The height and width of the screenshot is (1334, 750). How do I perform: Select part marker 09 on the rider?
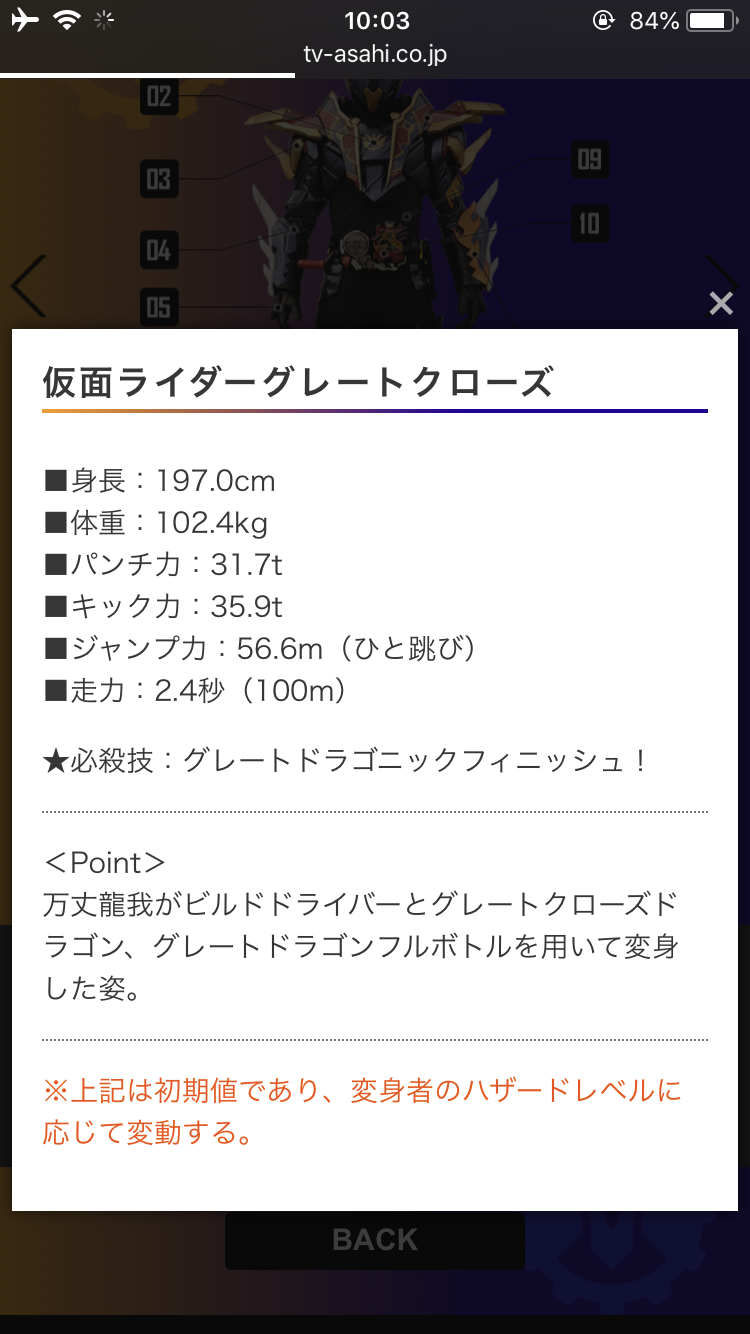589,159
